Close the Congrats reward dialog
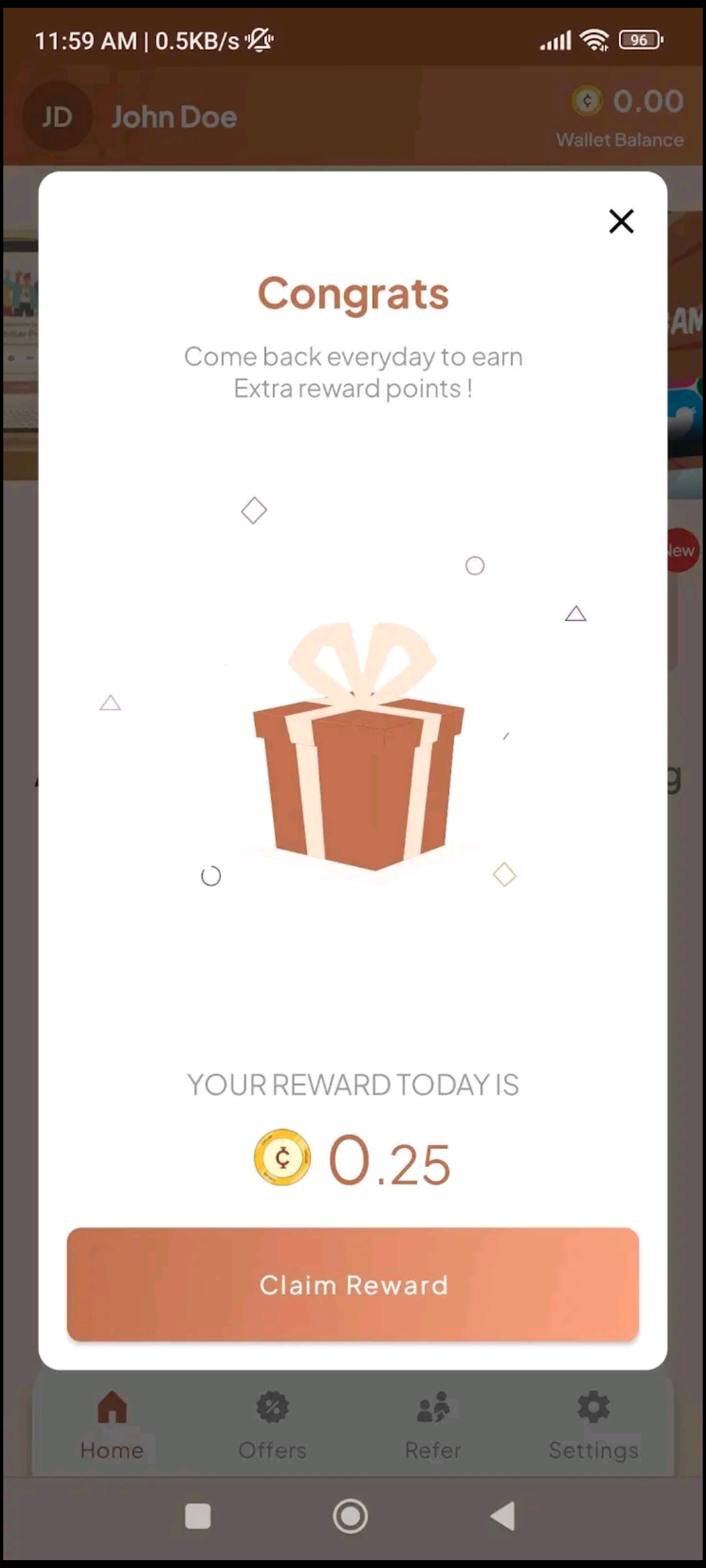 pyautogui.click(x=621, y=221)
